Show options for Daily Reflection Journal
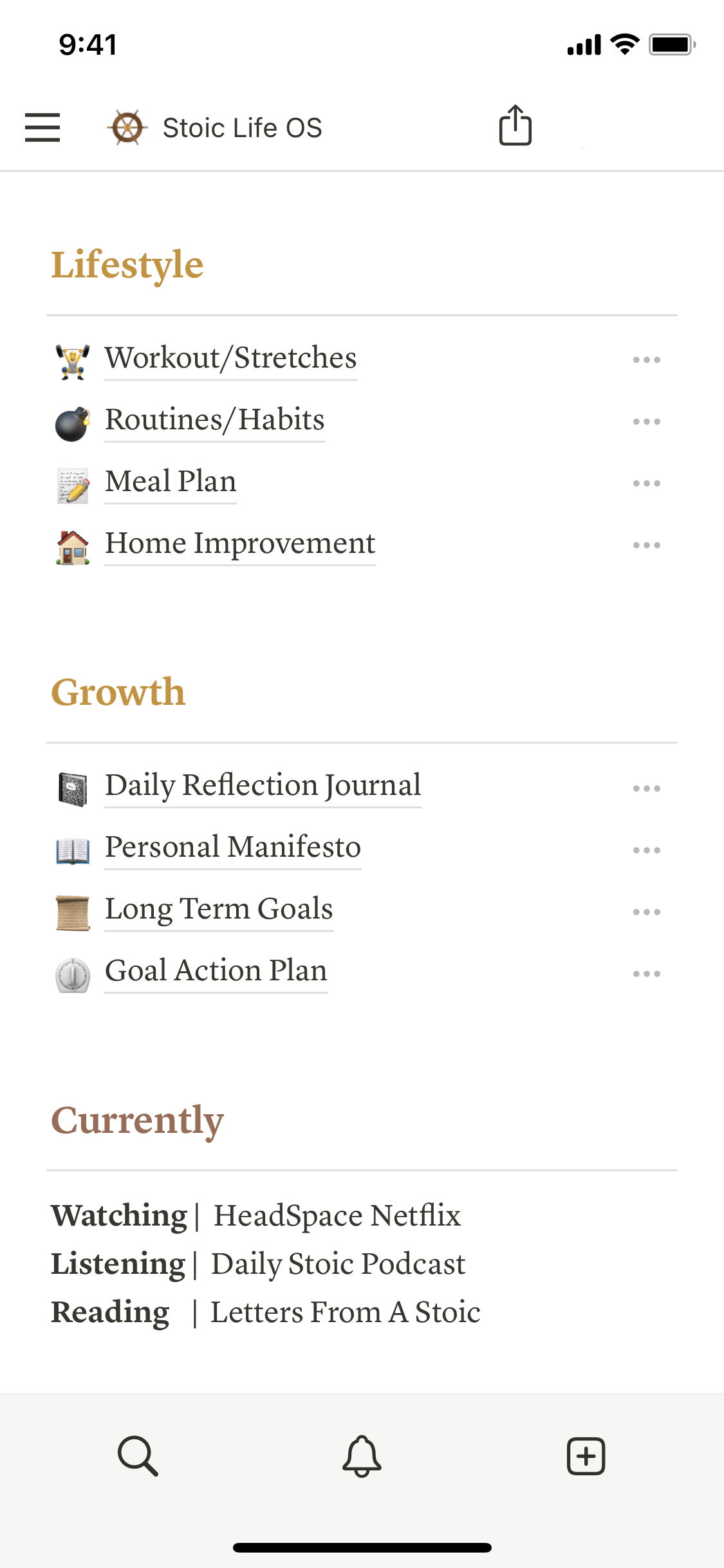The width and height of the screenshot is (724, 1568). 646,789
